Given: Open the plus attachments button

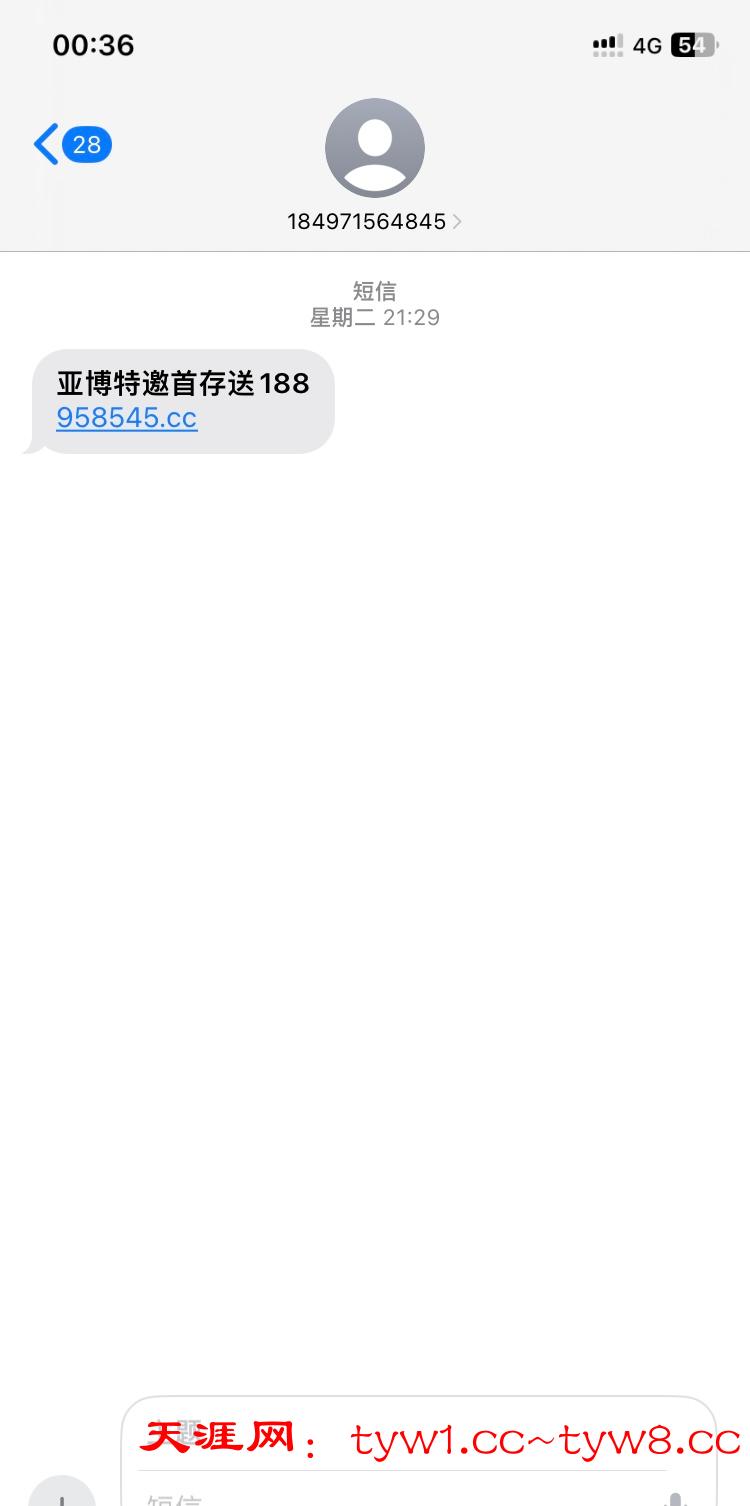Looking at the screenshot, I should (x=62, y=1496).
